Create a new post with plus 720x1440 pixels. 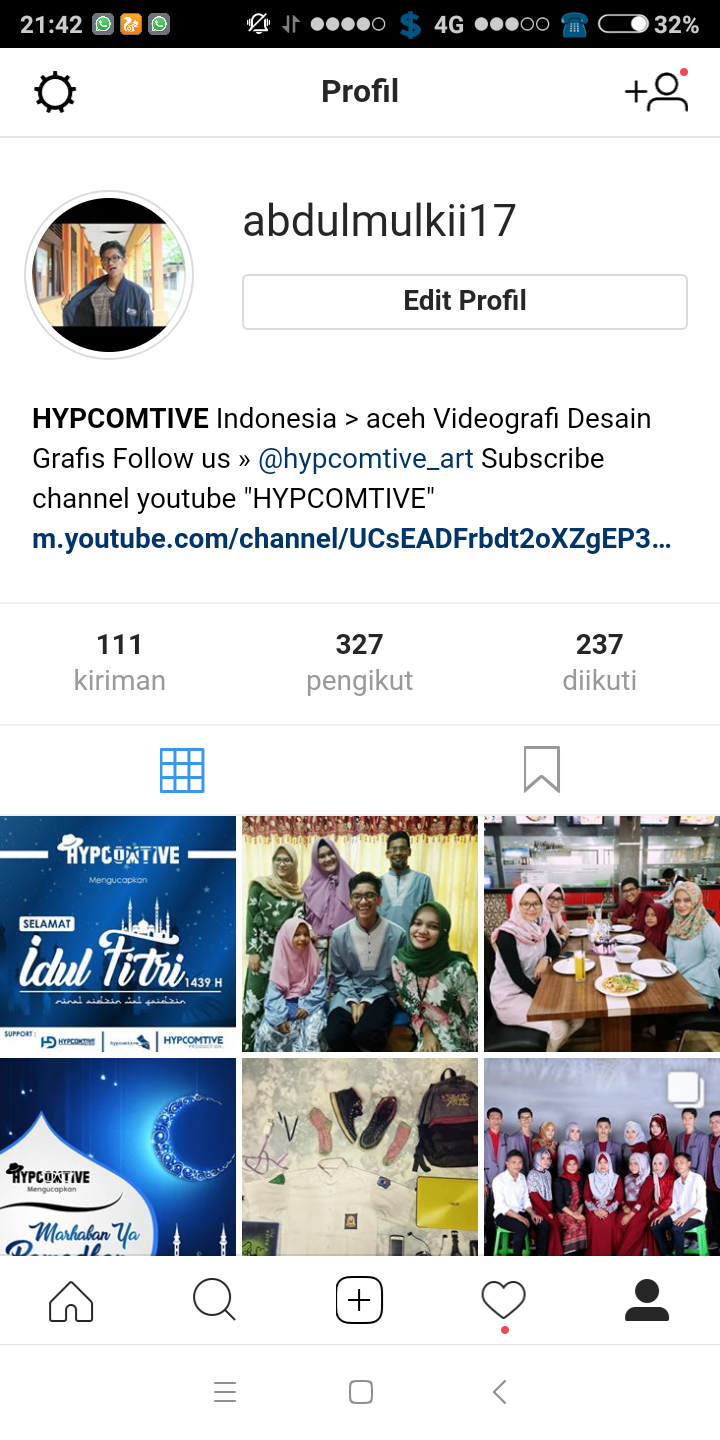click(359, 1300)
